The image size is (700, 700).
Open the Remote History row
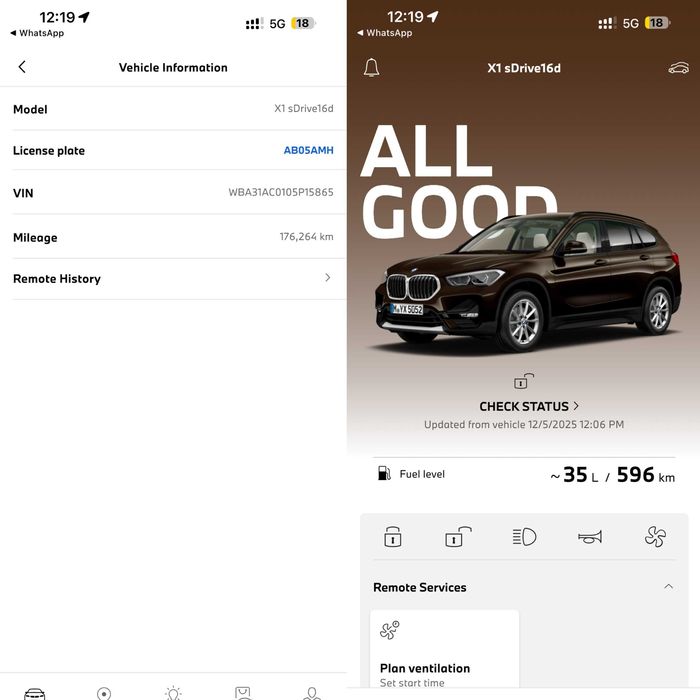pyautogui.click(x=172, y=279)
